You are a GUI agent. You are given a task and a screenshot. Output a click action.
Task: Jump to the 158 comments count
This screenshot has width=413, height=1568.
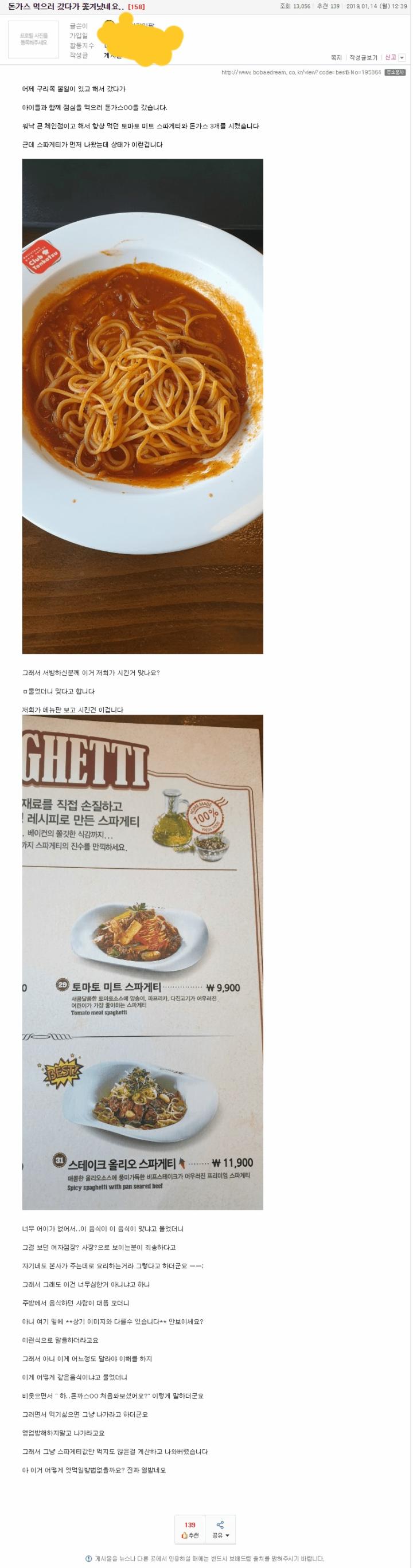(x=137, y=7)
